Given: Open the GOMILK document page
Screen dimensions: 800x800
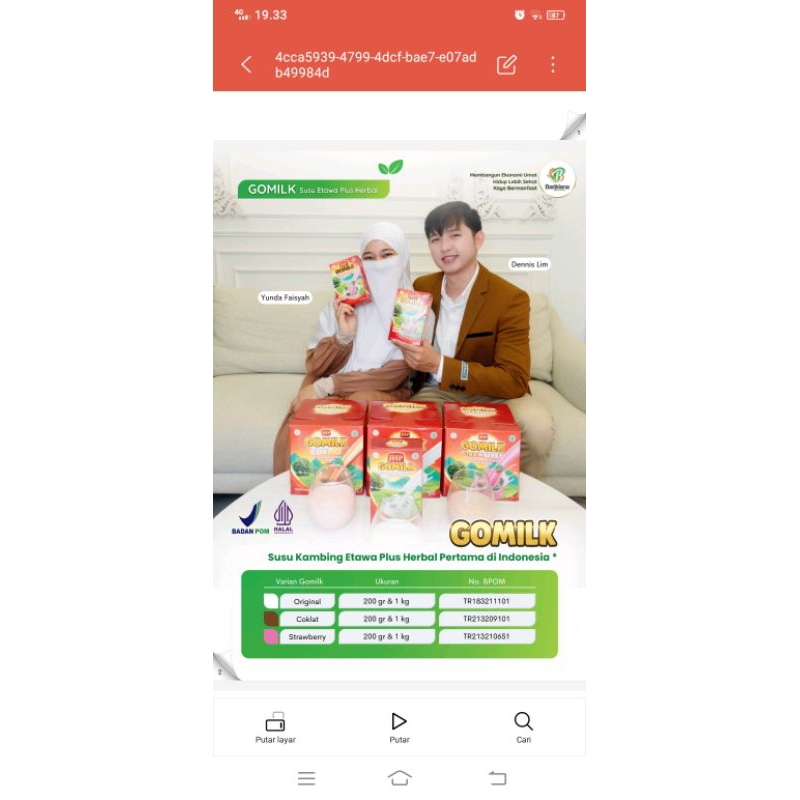Looking at the screenshot, I should [399, 410].
